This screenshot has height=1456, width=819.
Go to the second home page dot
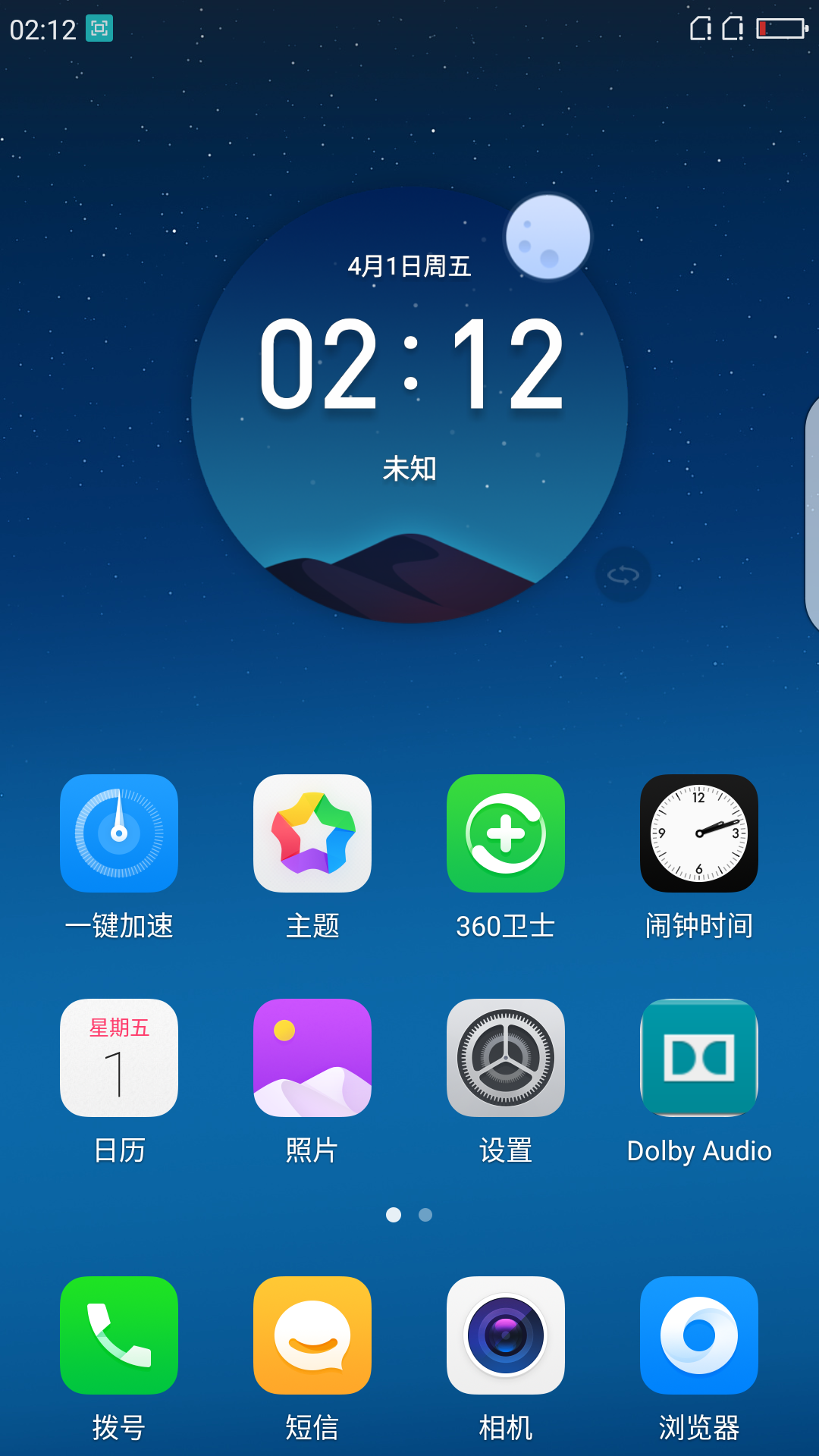[425, 1215]
